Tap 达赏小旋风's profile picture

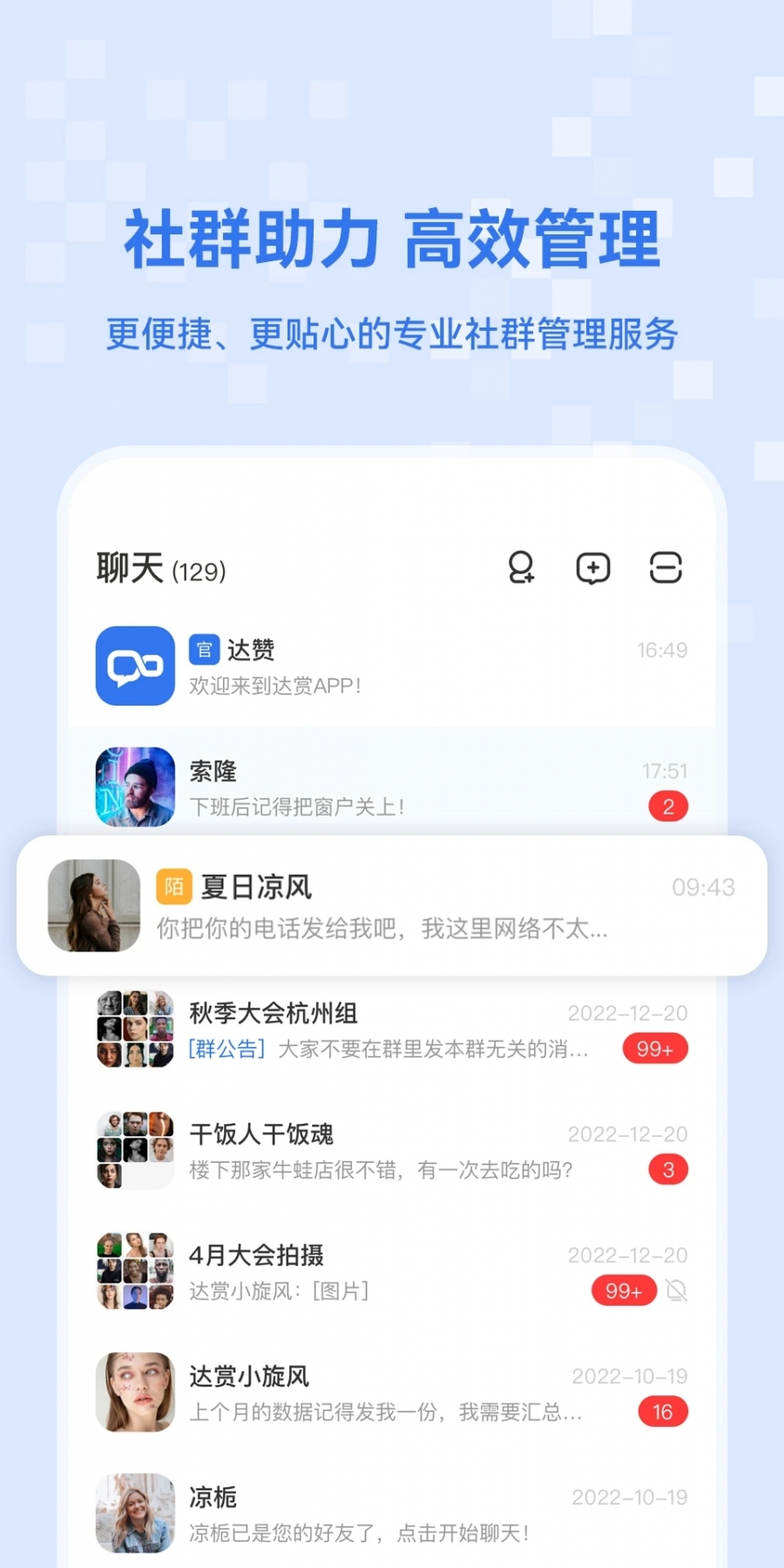pyautogui.click(x=134, y=1393)
